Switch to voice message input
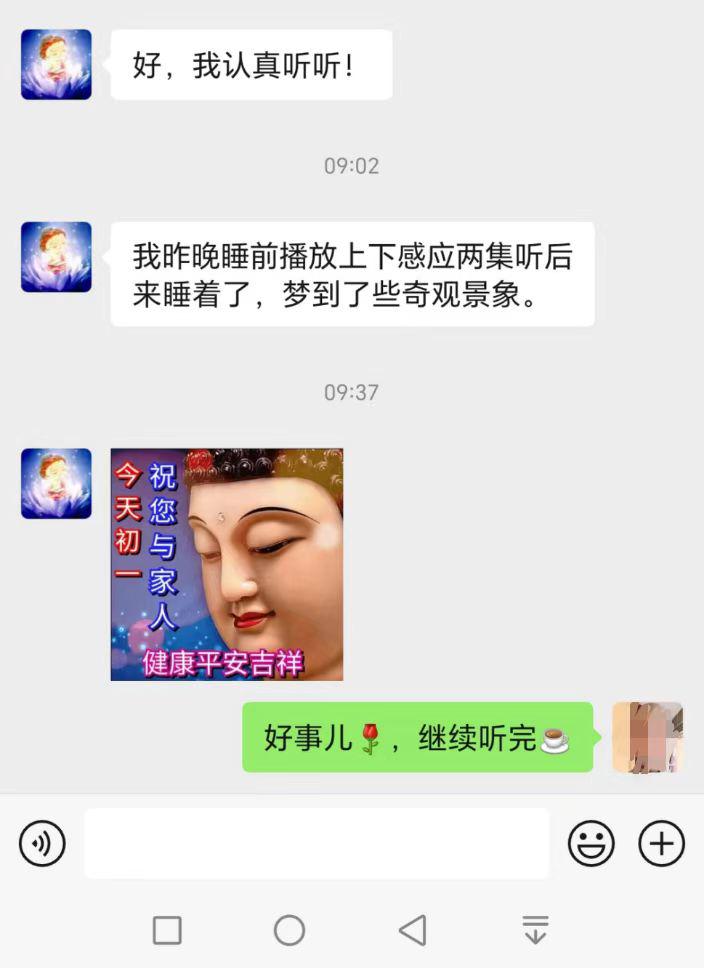 click(x=42, y=844)
